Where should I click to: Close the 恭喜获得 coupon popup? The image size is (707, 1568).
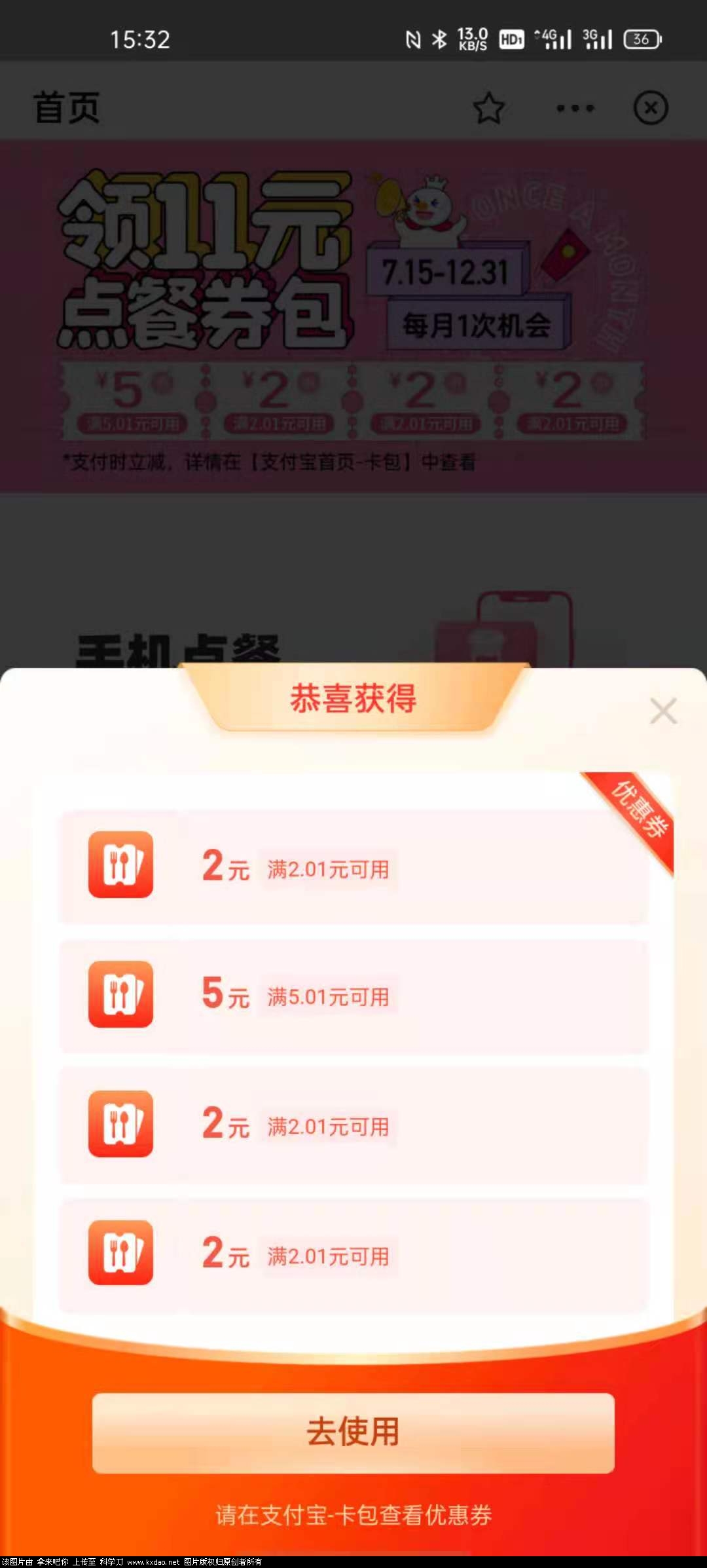coord(663,711)
